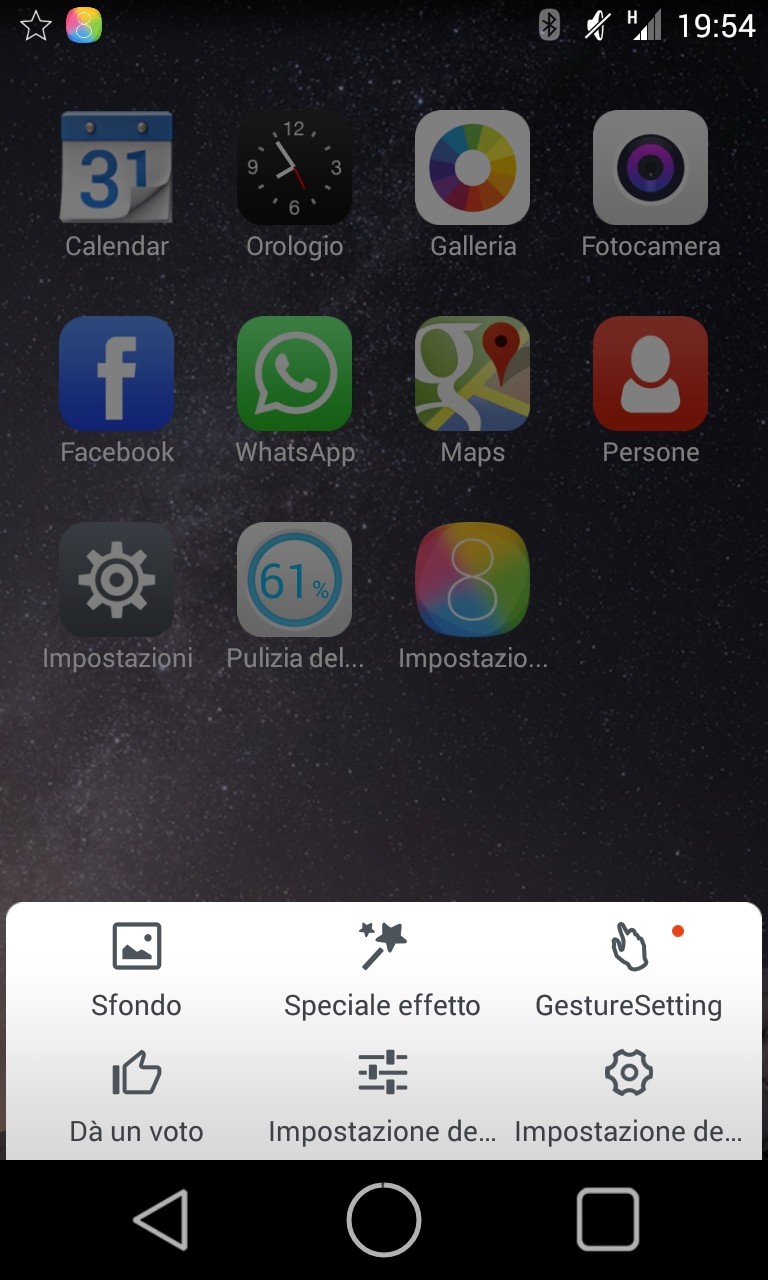The image size is (768, 1280).
Task: Open Speciale effetto option
Action: click(382, 968)
